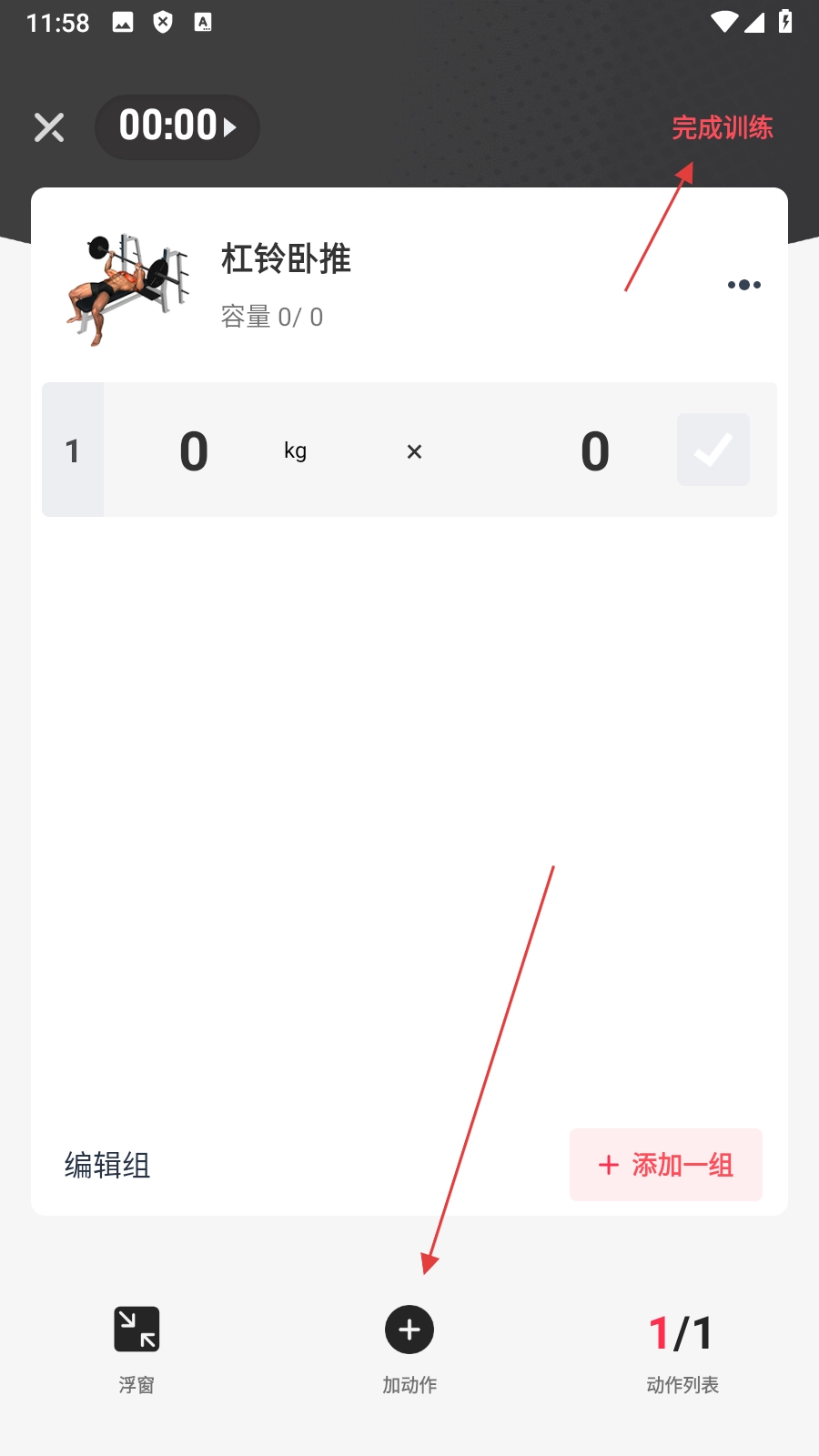Tap 完成训练 to finish workout

pos(722,127)
